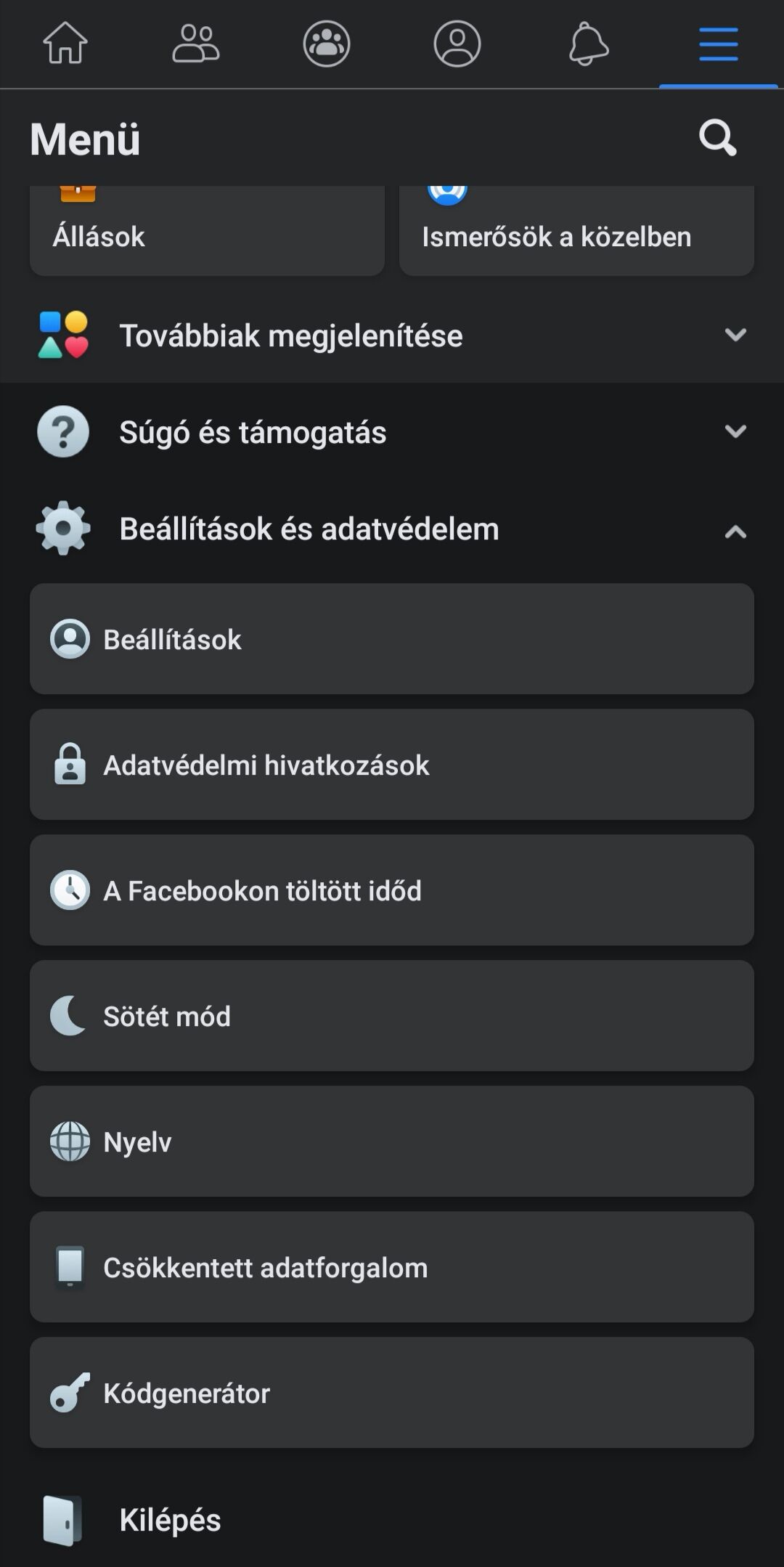The image size is (784, 1567).
Task: Switch to the Groups tab
Action: [x=327, y=44]
